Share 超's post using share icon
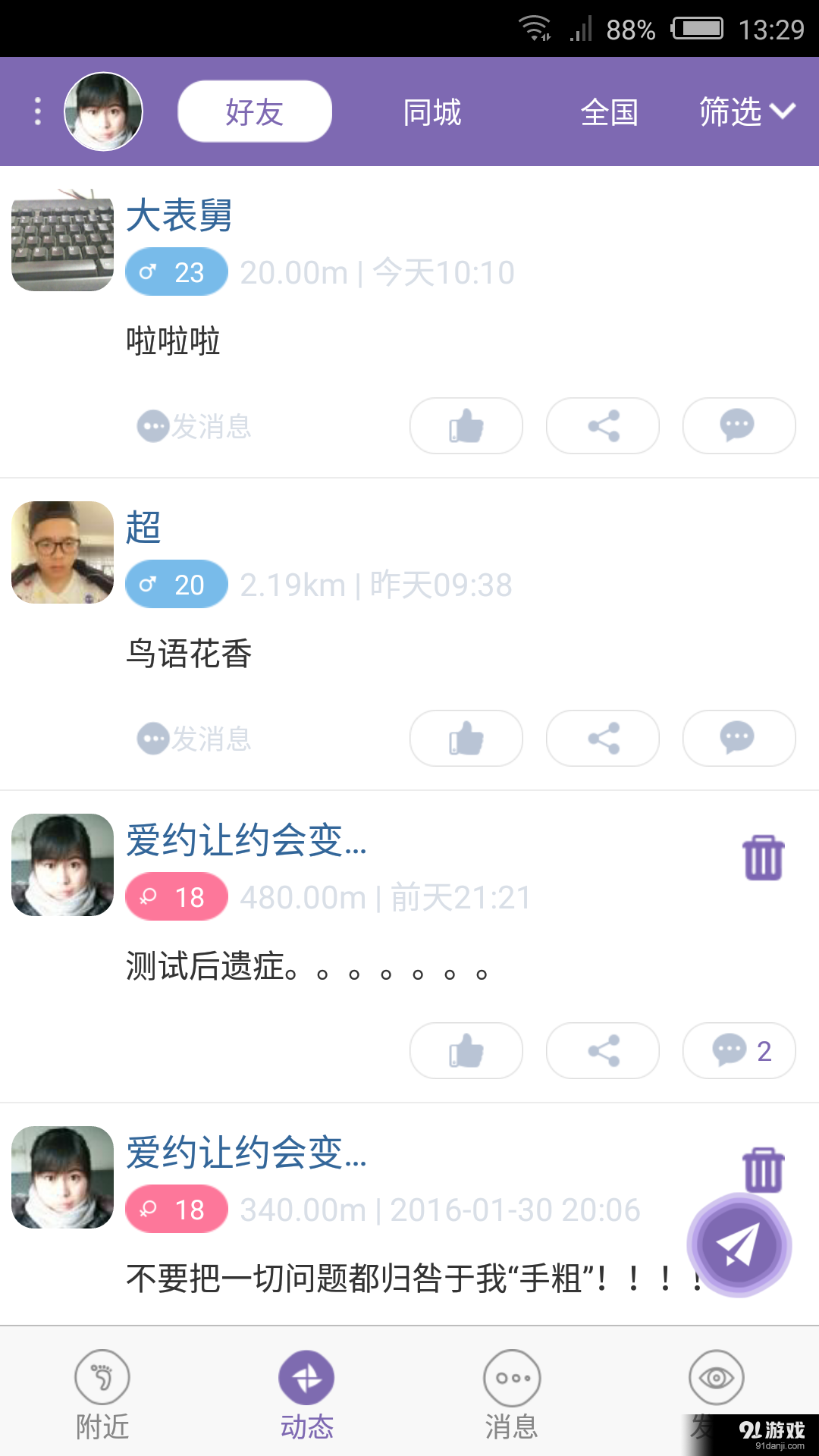Viewport: 819px width, 1456px height. click(602, 738)
